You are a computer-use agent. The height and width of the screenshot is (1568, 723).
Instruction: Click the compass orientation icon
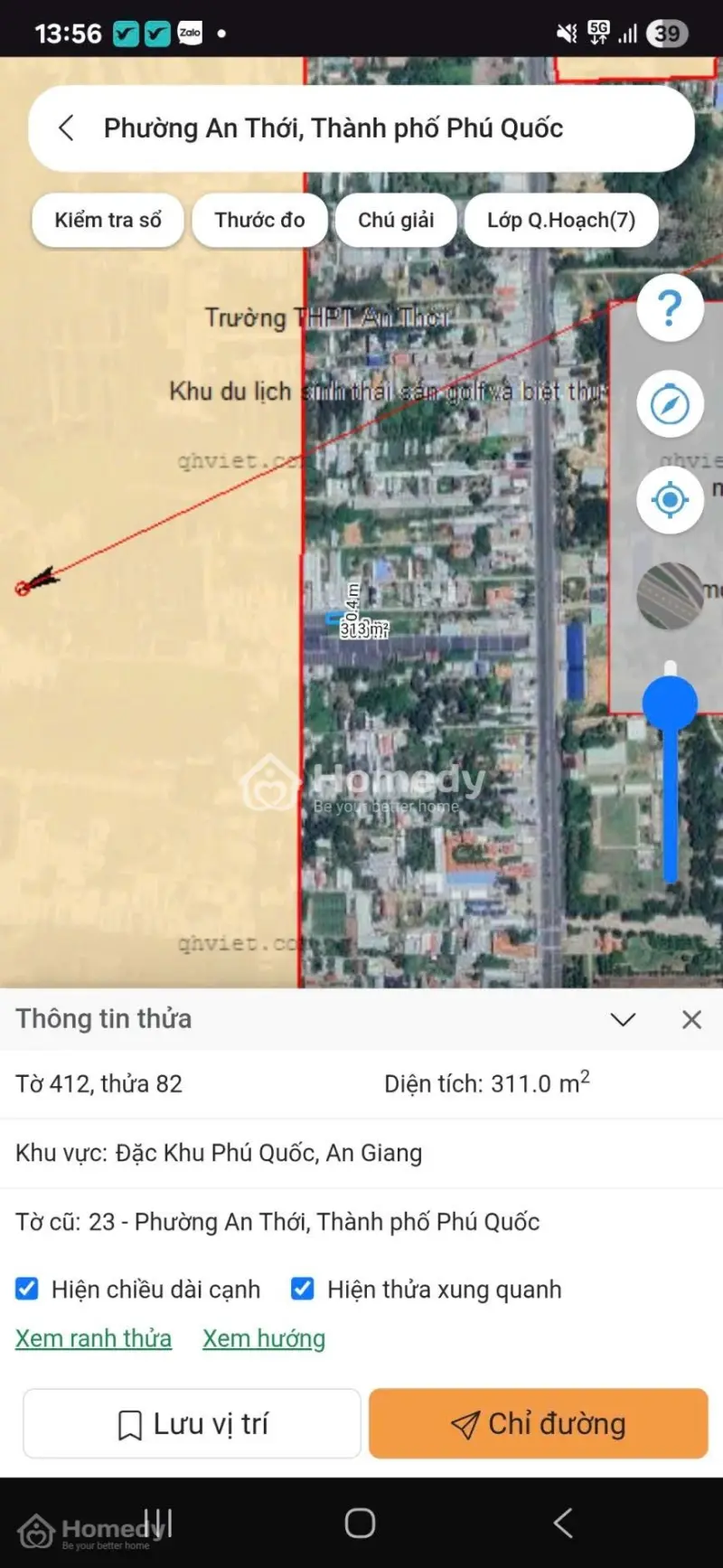[x=669, y=405]
